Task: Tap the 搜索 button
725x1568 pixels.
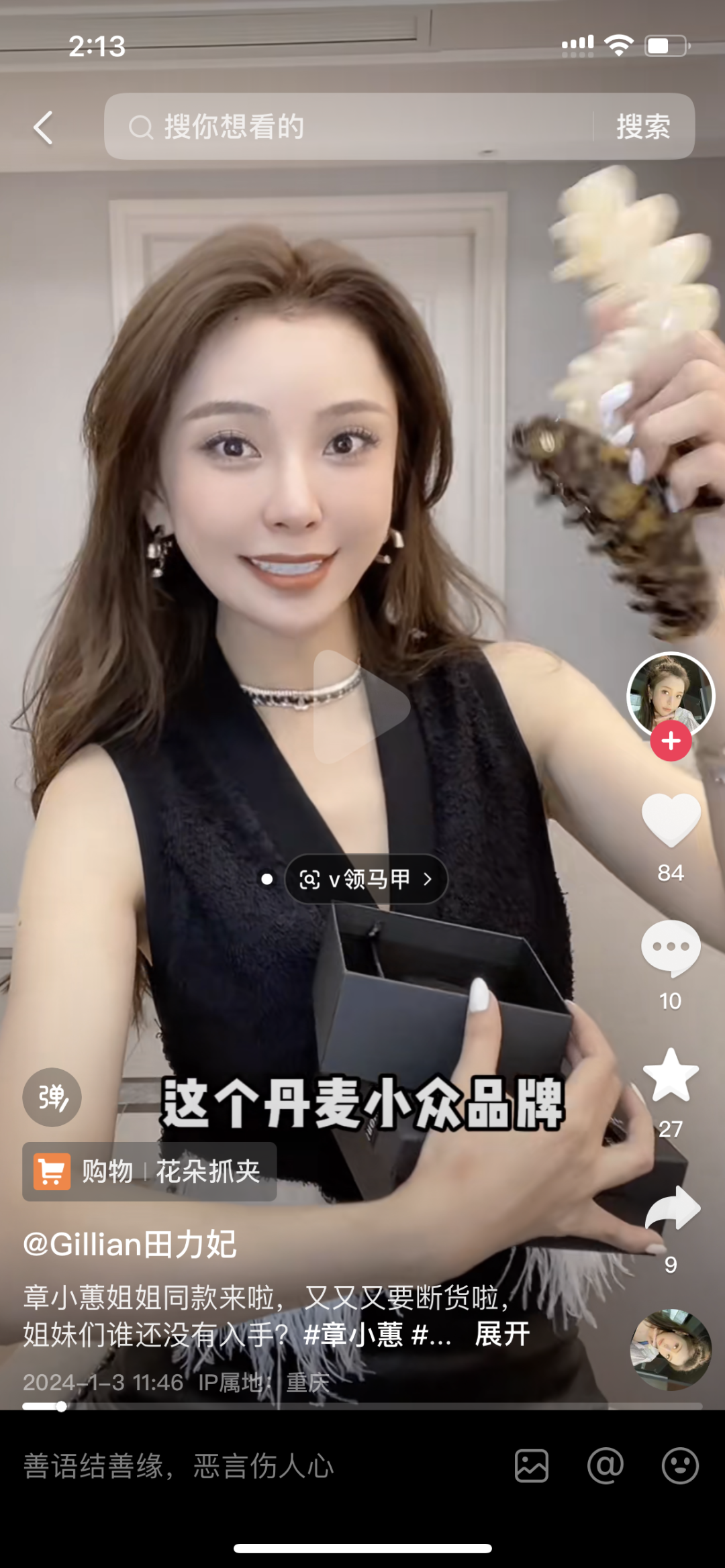Action: coord(643,126)
